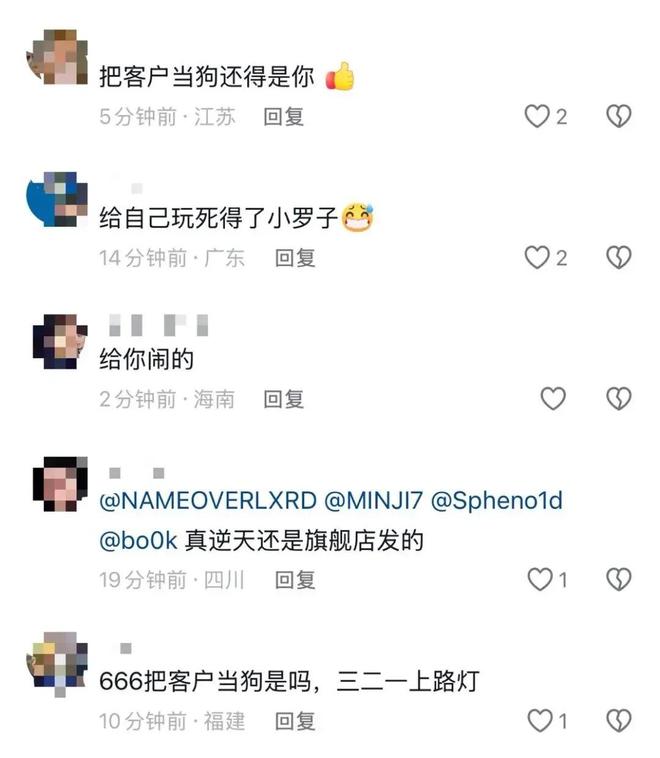Open the mentioned user @bo0k
Screen dimensions: 660x758
[x=138, y=541]
